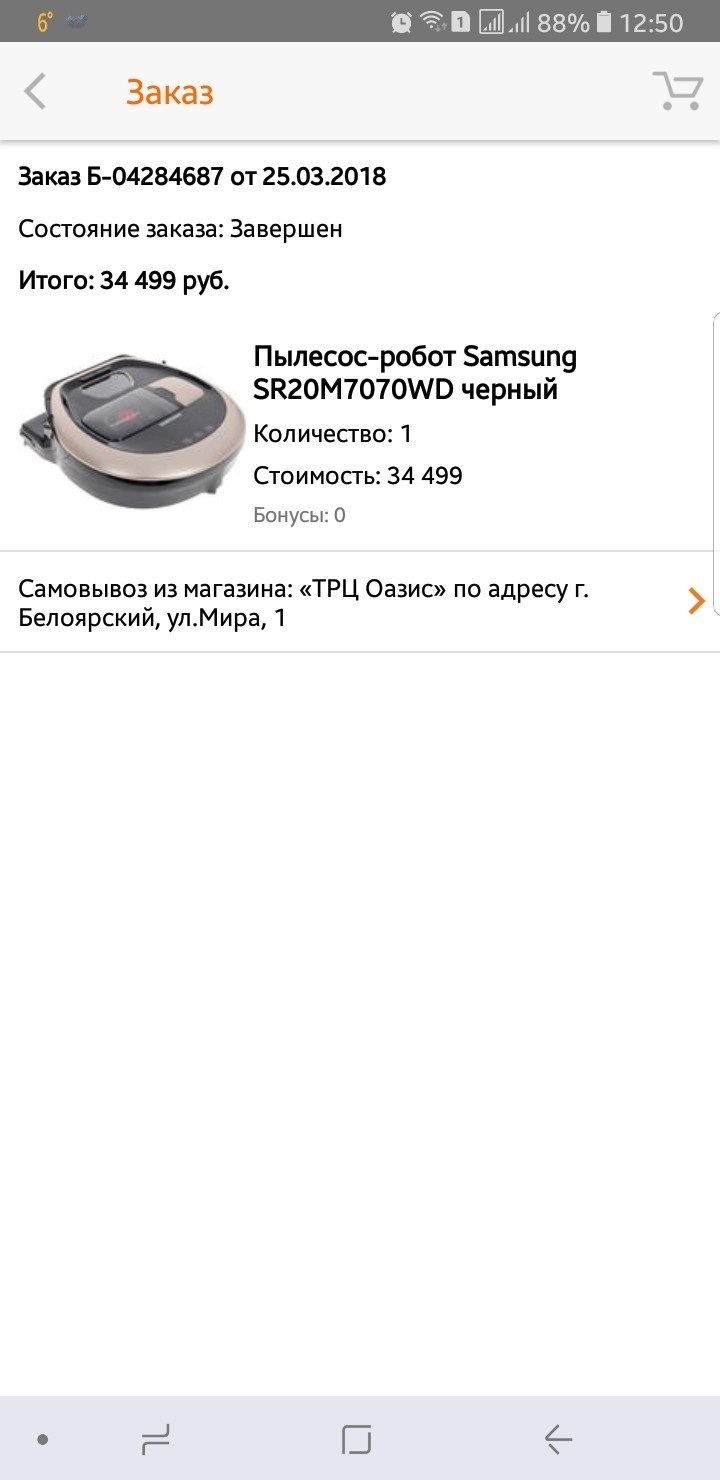This screenshot has height=1480, width=720.
Task: Go back from the order screen
Action: pos(36,92)
